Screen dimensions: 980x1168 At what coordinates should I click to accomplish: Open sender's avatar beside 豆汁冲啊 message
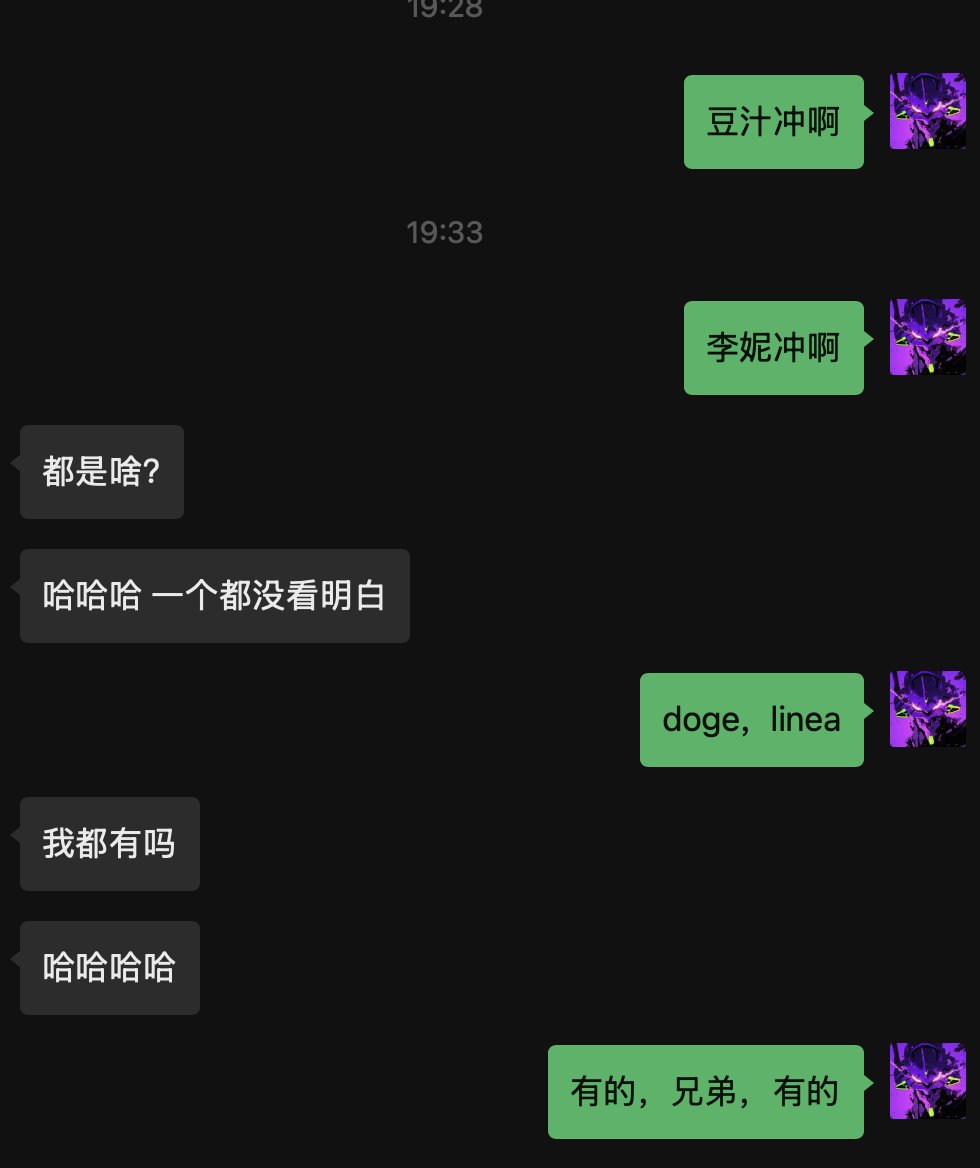tap(928, 111)
